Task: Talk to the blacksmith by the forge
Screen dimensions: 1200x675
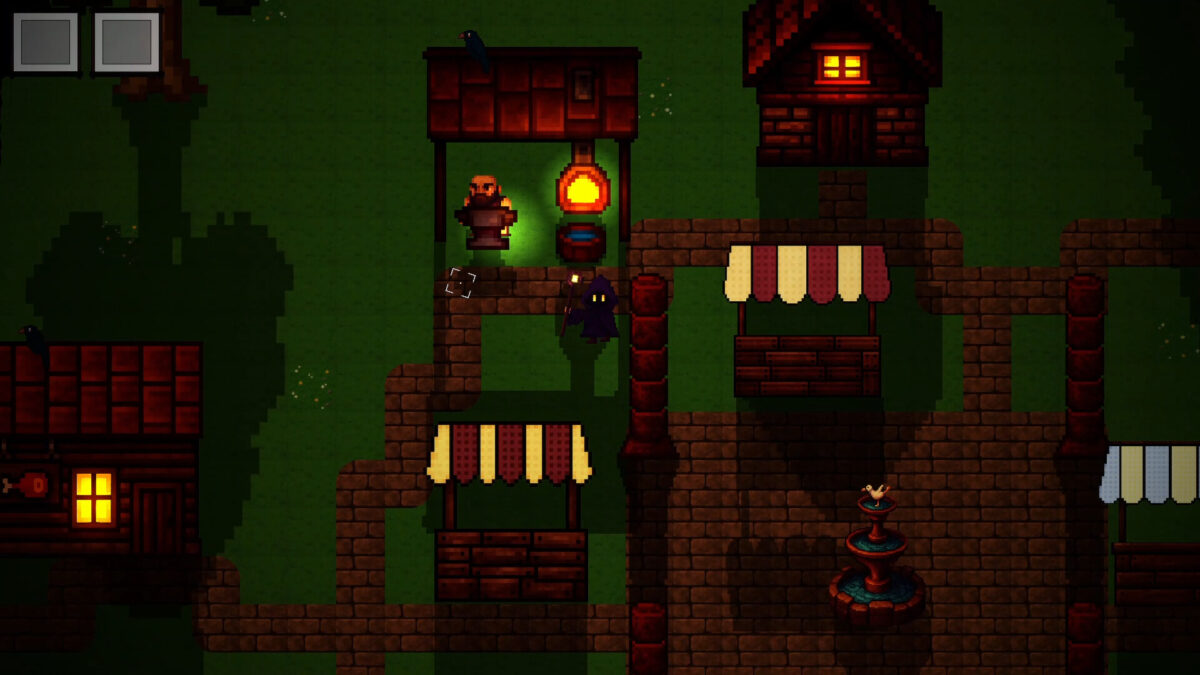Action: [x=485, y=211]
